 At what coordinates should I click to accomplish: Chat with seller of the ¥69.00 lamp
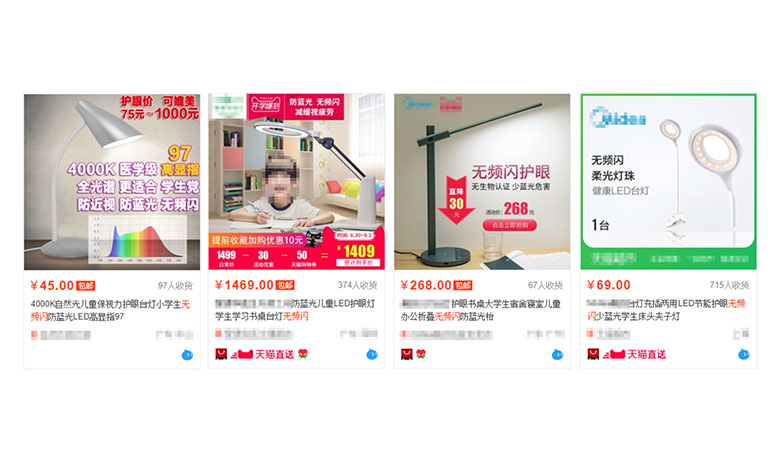744,355
